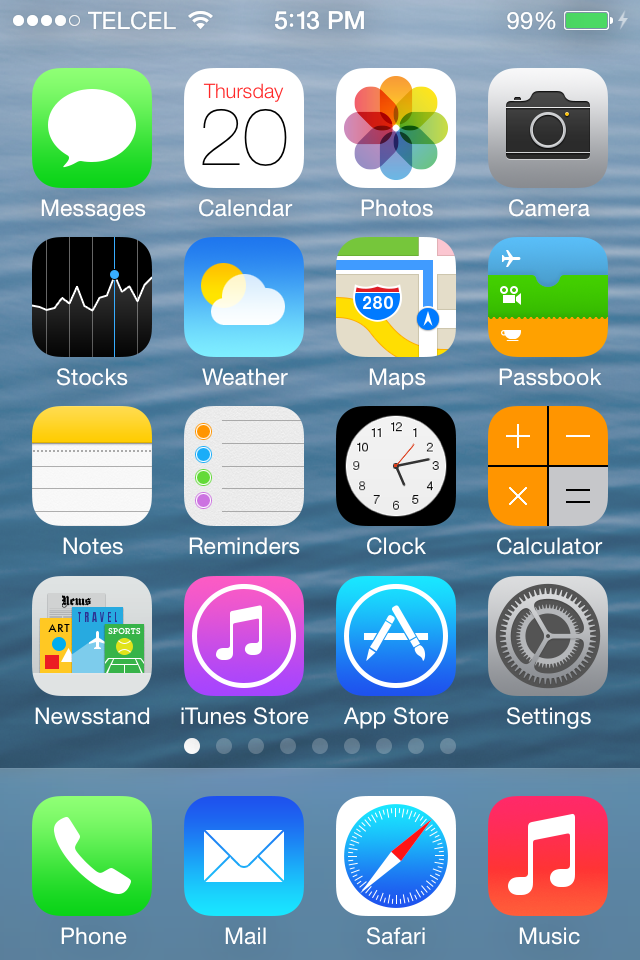640x960 pixels.
Task: Launch the iTunes Store
Action: tap(244, 636)
